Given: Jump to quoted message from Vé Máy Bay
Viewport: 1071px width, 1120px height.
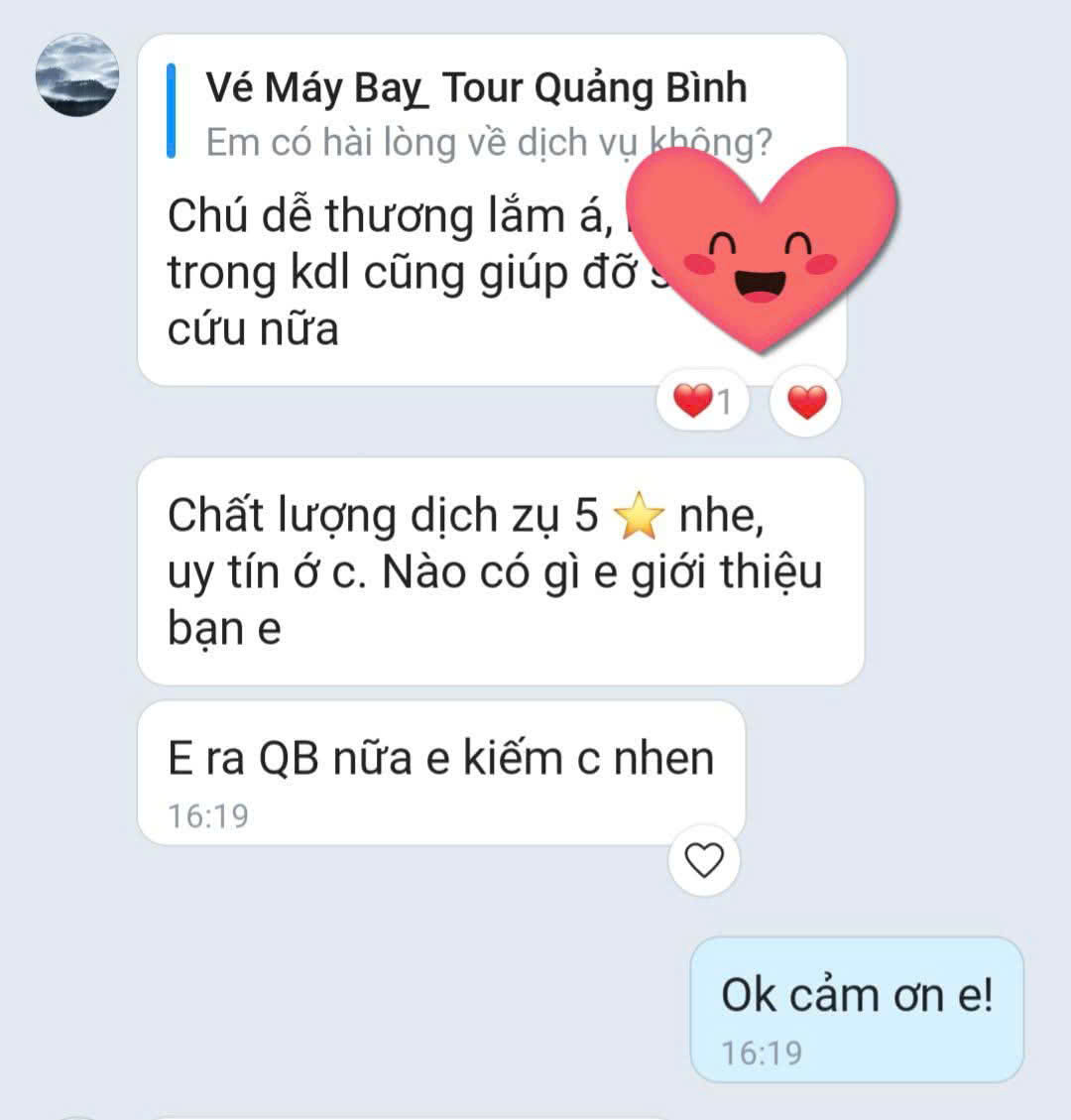Looking at the screenshot, I should (476, 114).
